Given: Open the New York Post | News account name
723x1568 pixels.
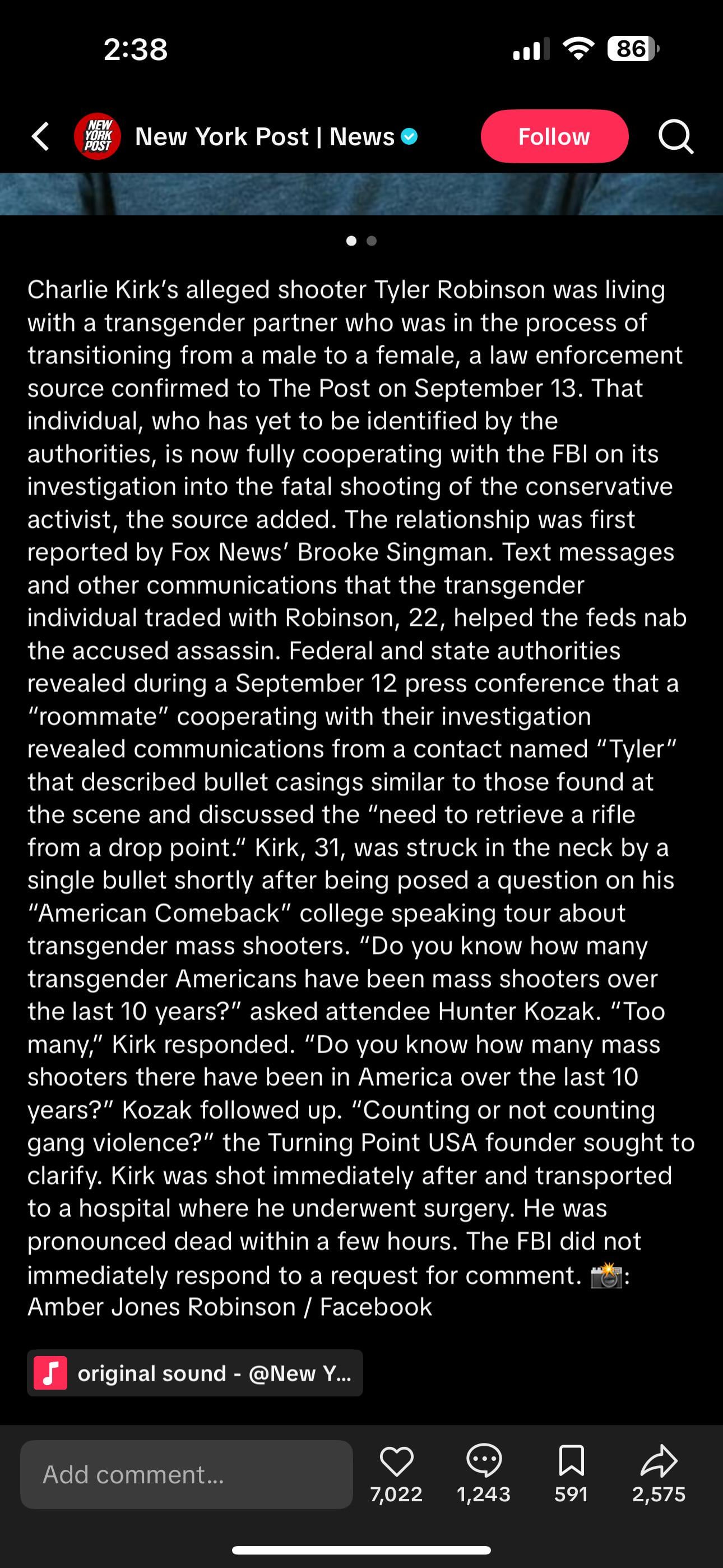Looking at the screenshot, I should pos(265,136).
